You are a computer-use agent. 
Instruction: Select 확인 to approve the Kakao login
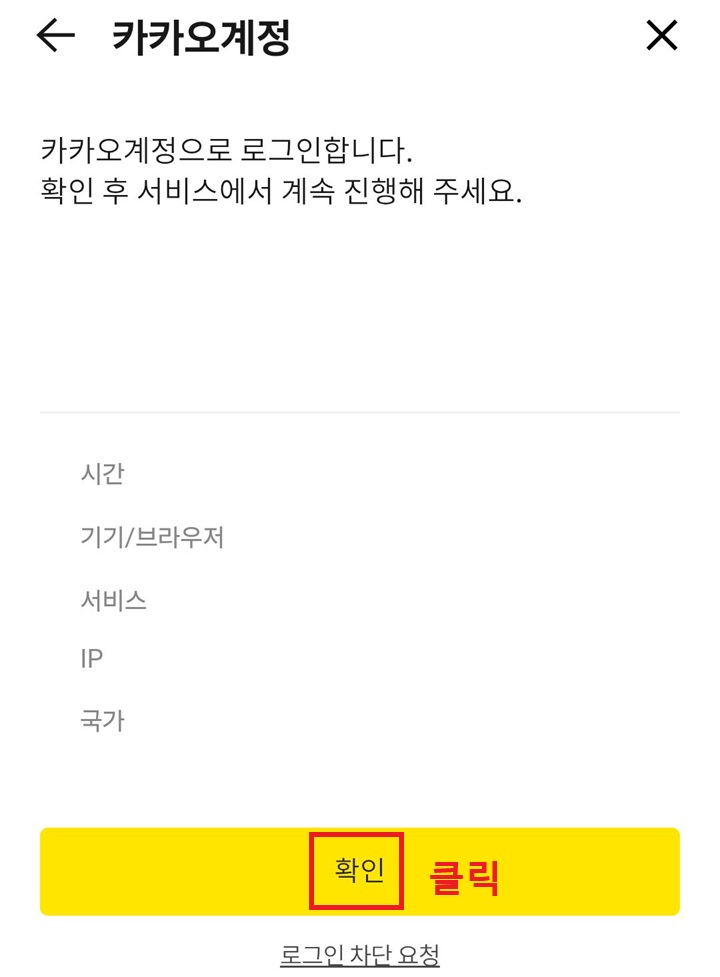tap(357, 869)
